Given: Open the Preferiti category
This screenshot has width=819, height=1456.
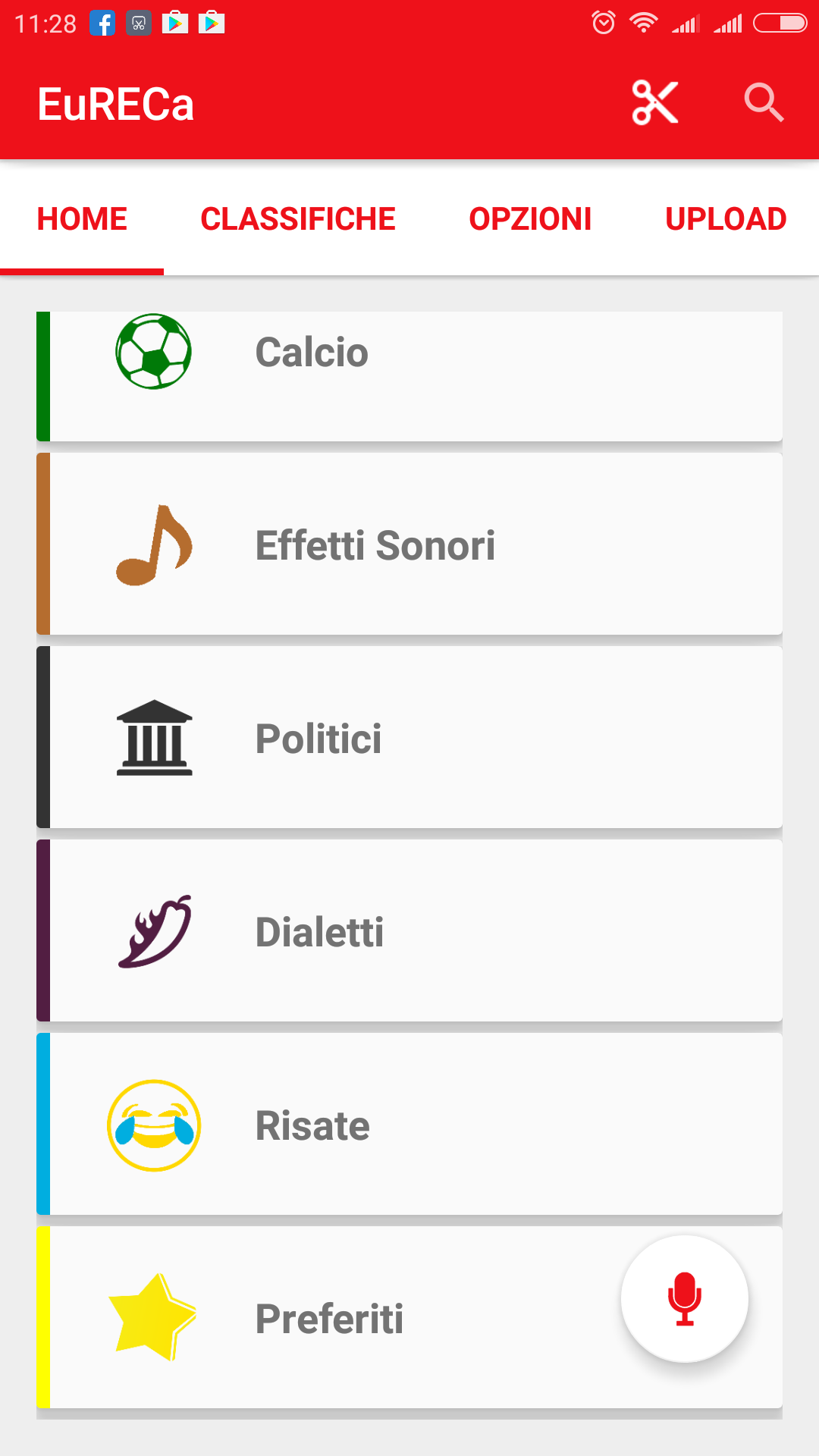Looking at the screenshot, I should [409, 1317].
